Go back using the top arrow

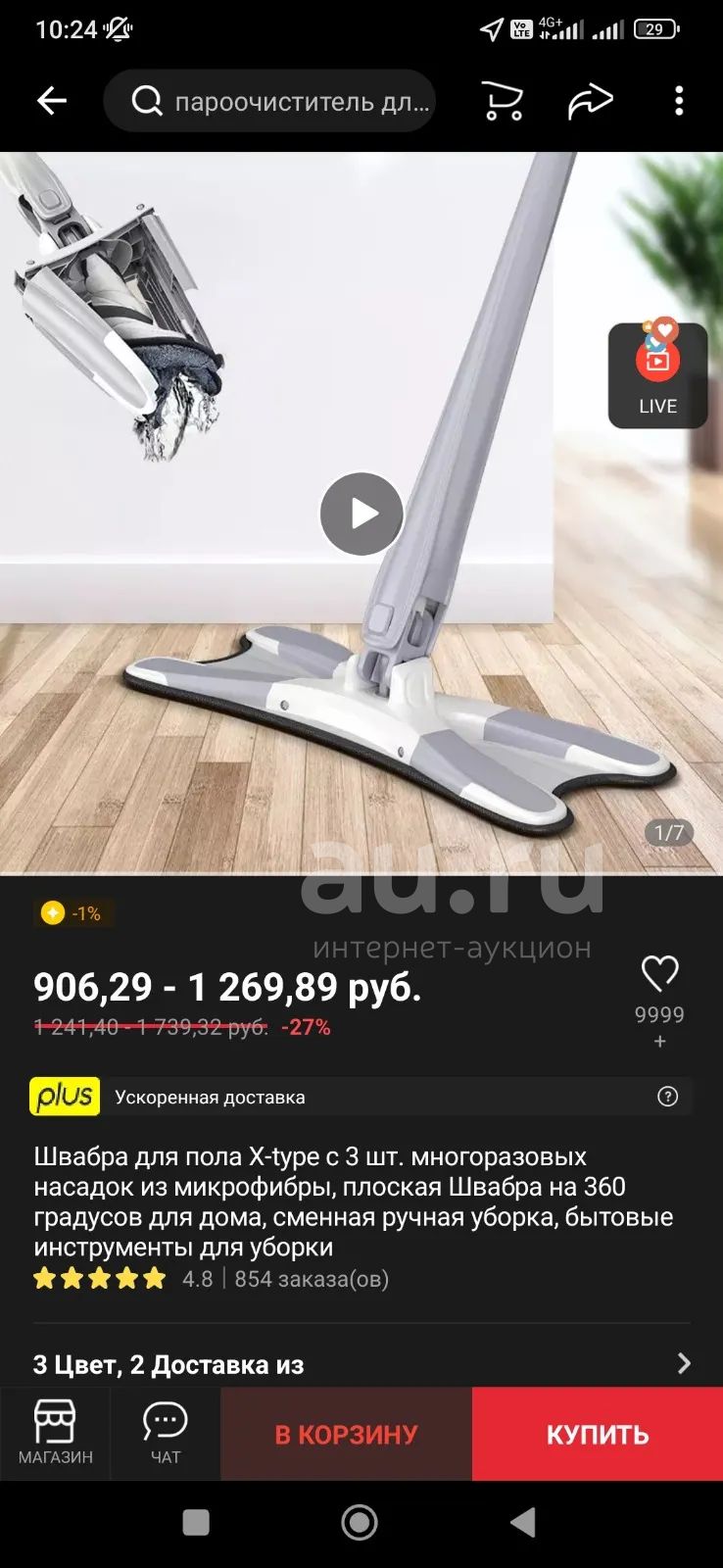coord(51,101)
